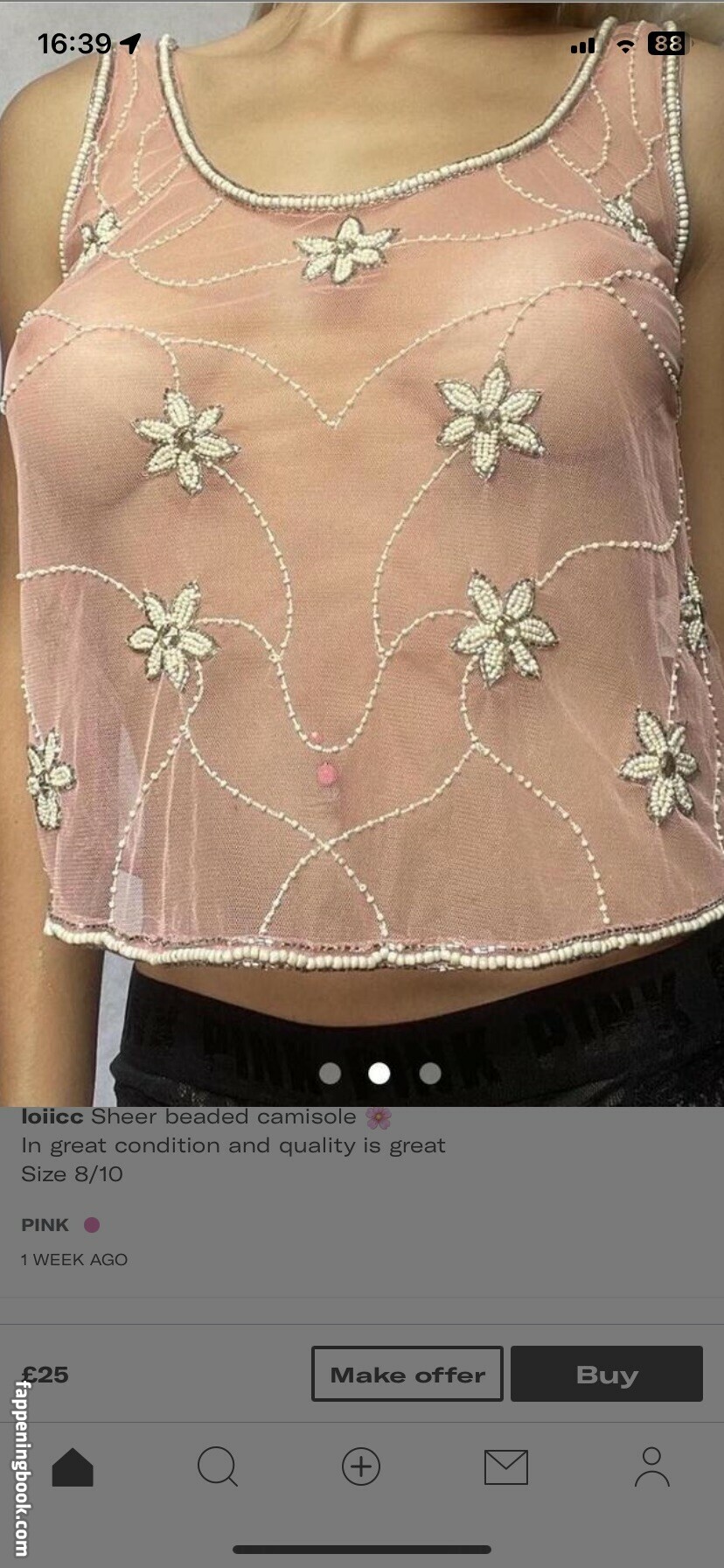Jump to the third photo dot
724x1568 pixels.
(x=430, y=1074)
